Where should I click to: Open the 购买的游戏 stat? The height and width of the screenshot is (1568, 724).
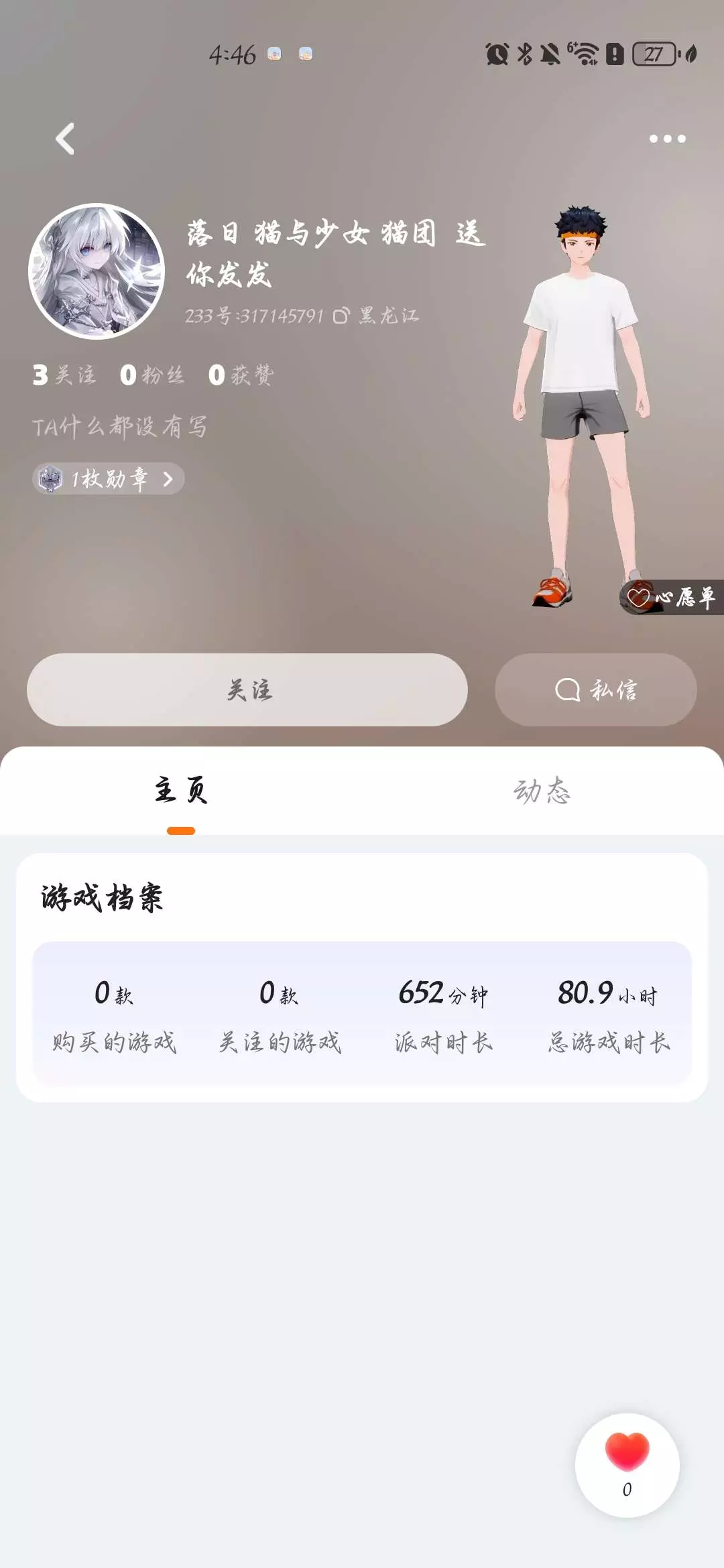115,1015
